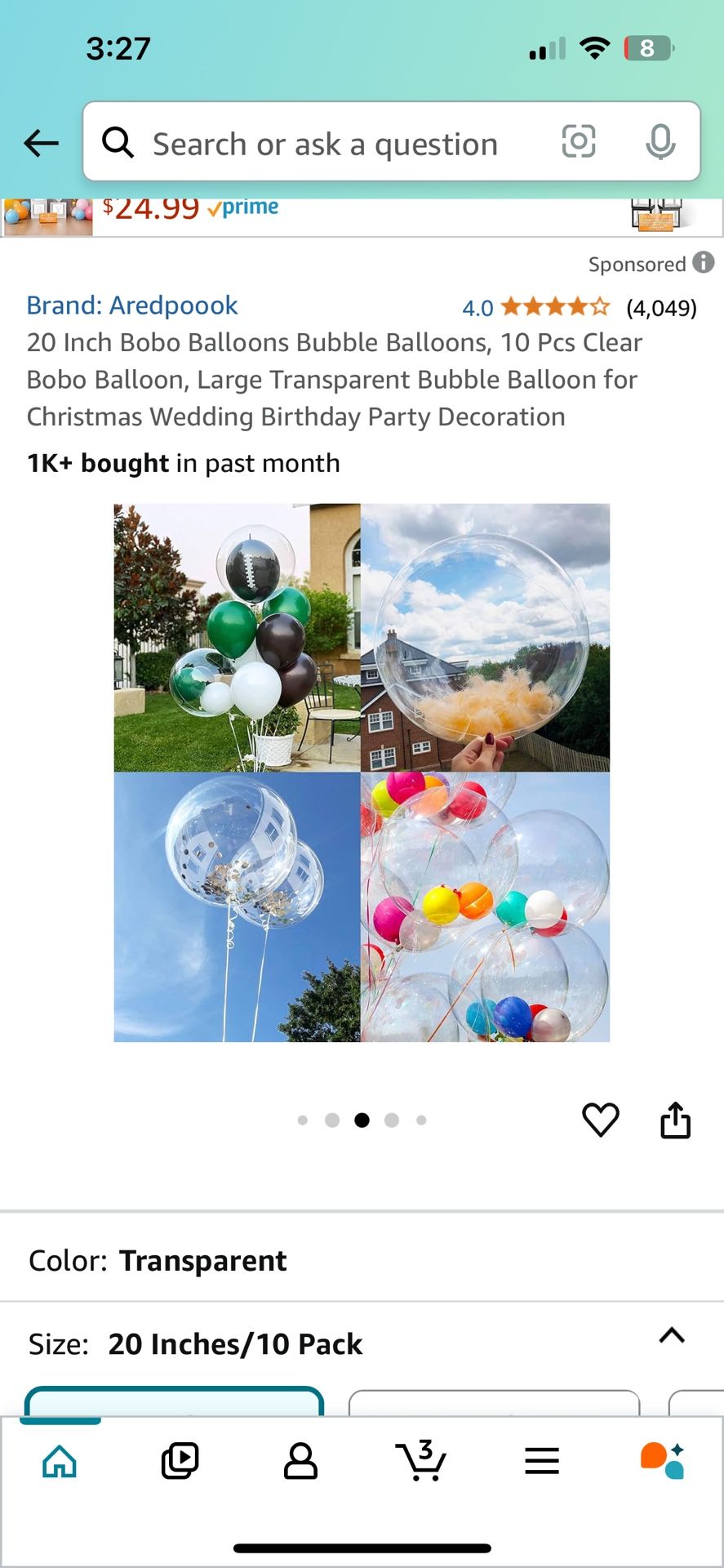Viewport: 724px width, 1568px height.
Task: Open the account profile tab
Action: [x=300, y=1461]
